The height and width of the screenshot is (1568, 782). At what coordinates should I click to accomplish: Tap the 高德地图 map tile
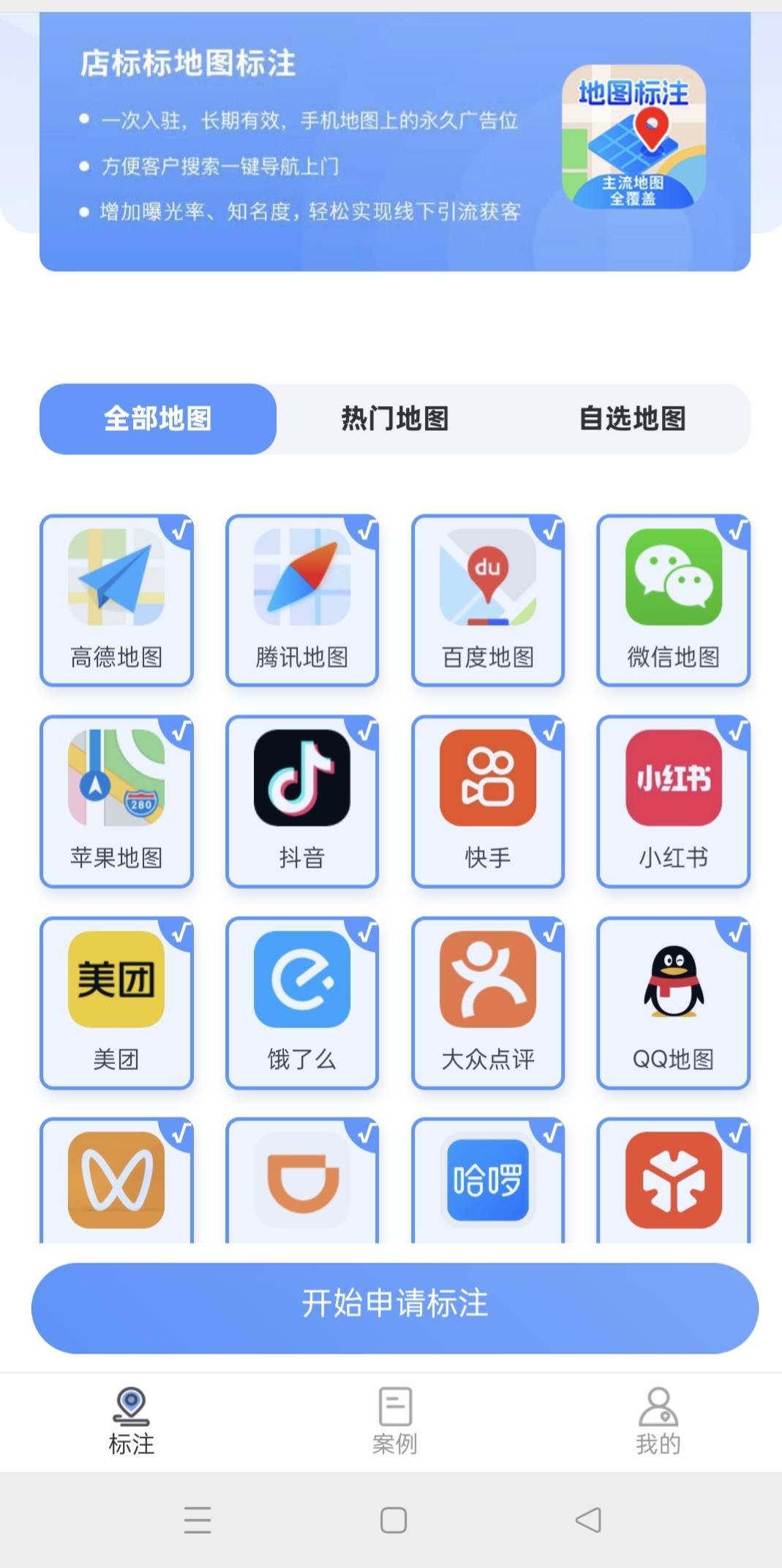pyautogui.click(x=116, y=600)
